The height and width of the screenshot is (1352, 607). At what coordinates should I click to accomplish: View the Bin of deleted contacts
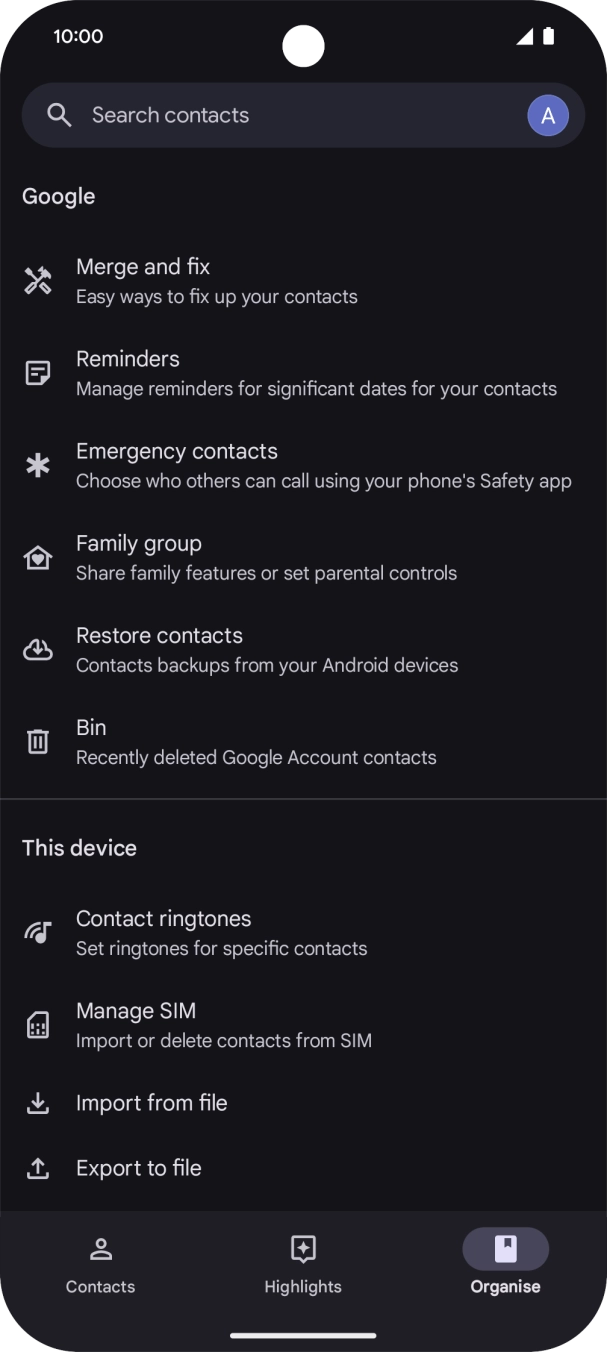pyautogui.click(x=303, y=741)
